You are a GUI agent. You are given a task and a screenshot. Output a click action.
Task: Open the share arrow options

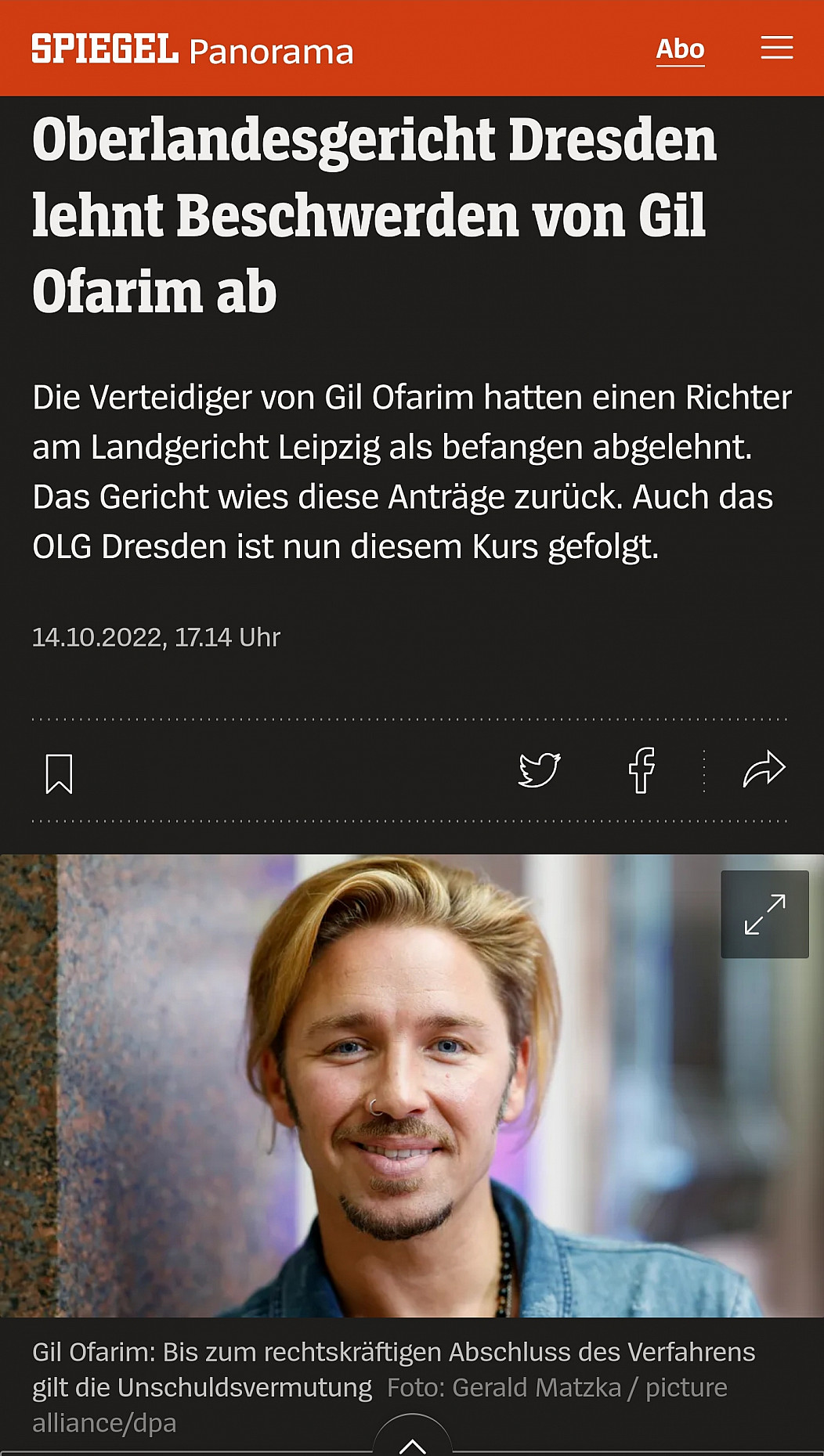764,769
